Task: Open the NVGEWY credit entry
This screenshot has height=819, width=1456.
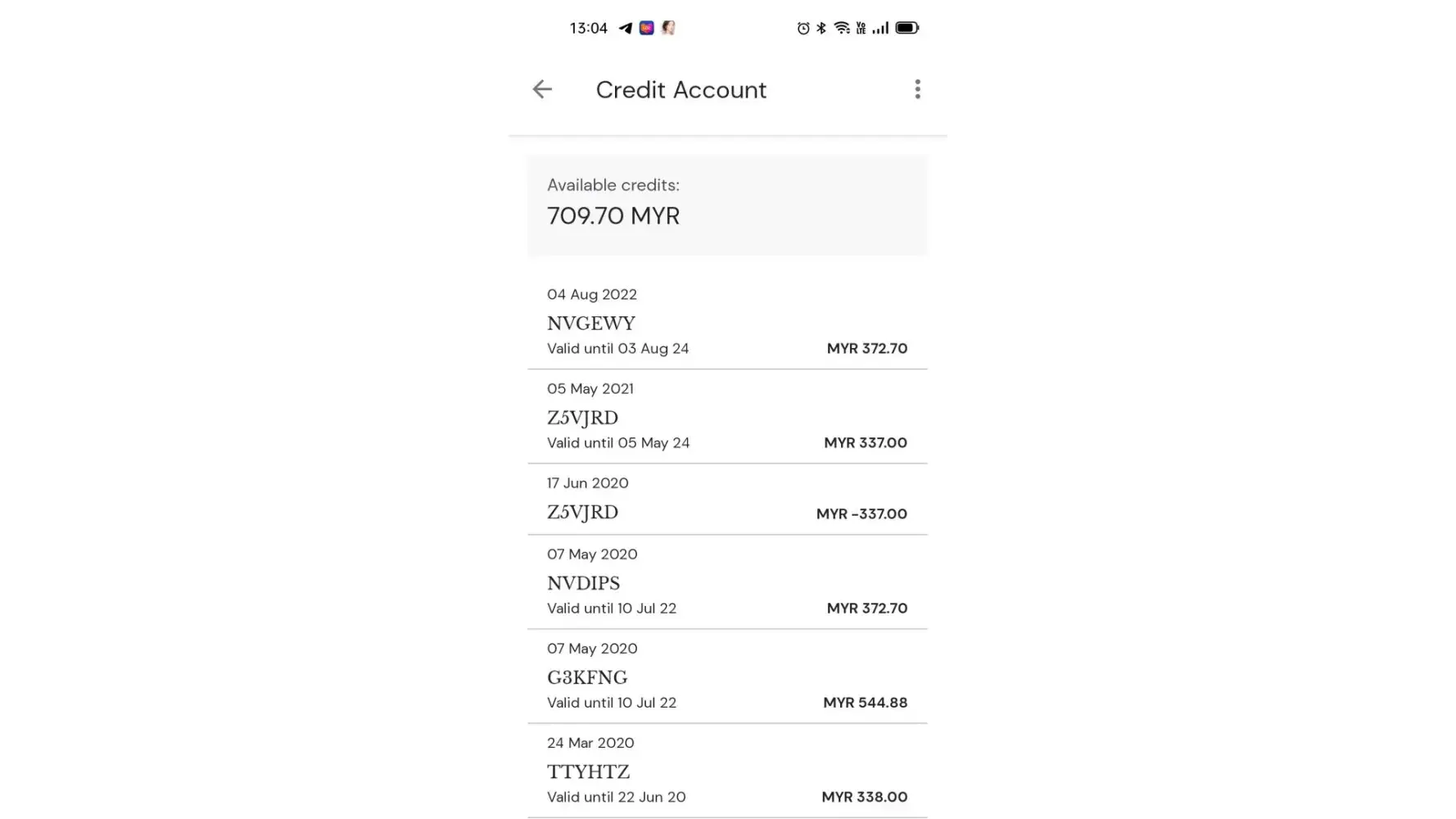Action: click(726, 324)
